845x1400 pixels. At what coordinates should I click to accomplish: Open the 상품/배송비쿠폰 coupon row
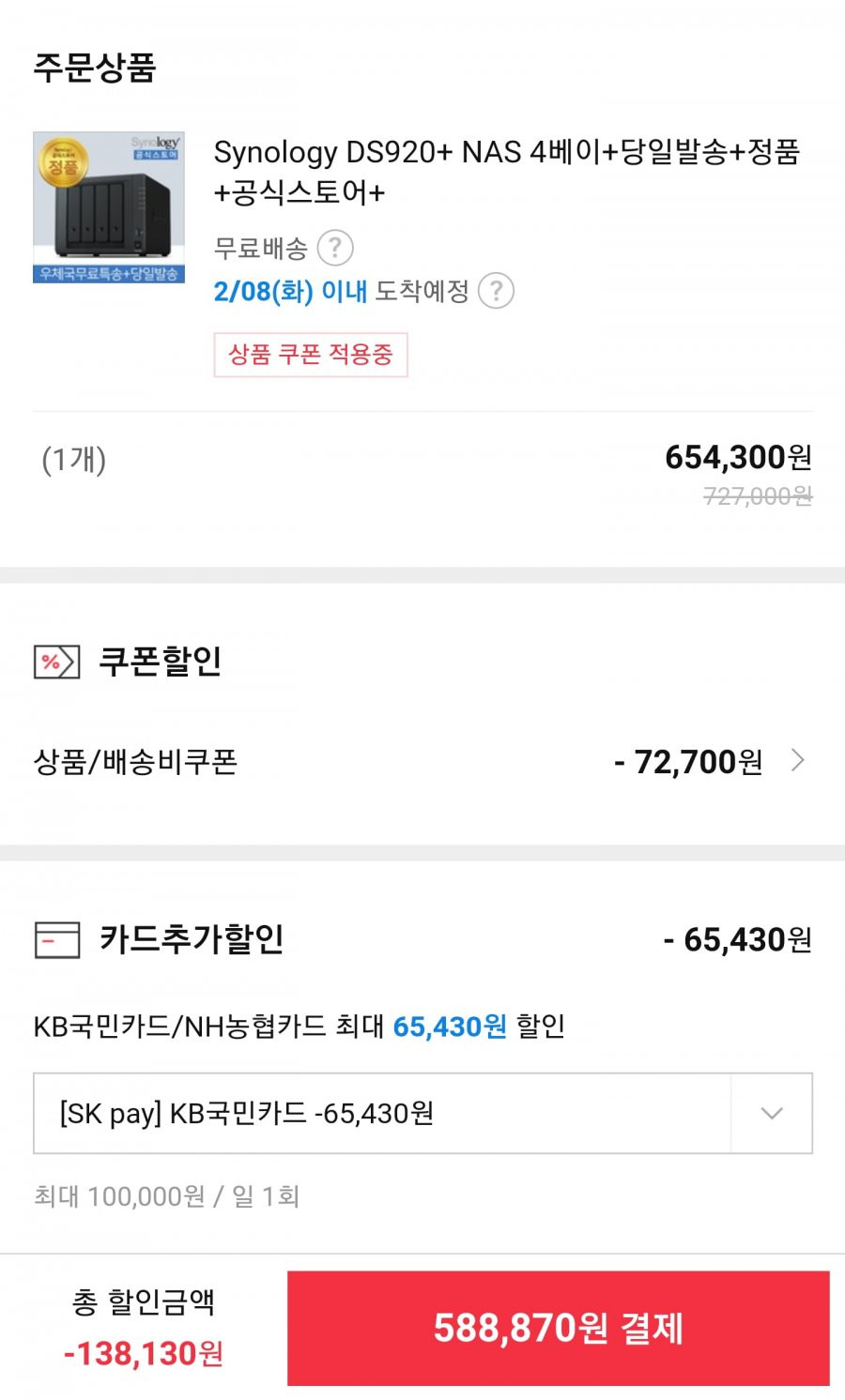point(422,761)
